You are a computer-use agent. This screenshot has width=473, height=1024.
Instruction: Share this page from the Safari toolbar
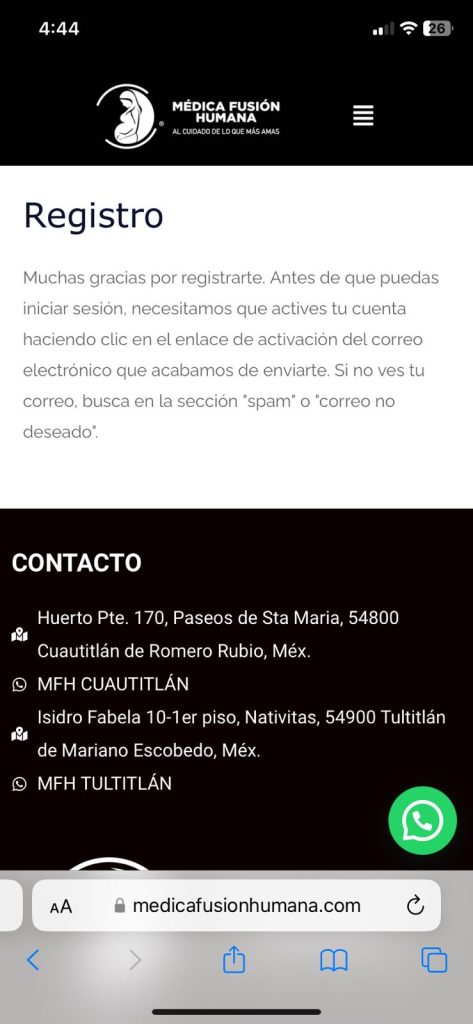click(234, 959)
